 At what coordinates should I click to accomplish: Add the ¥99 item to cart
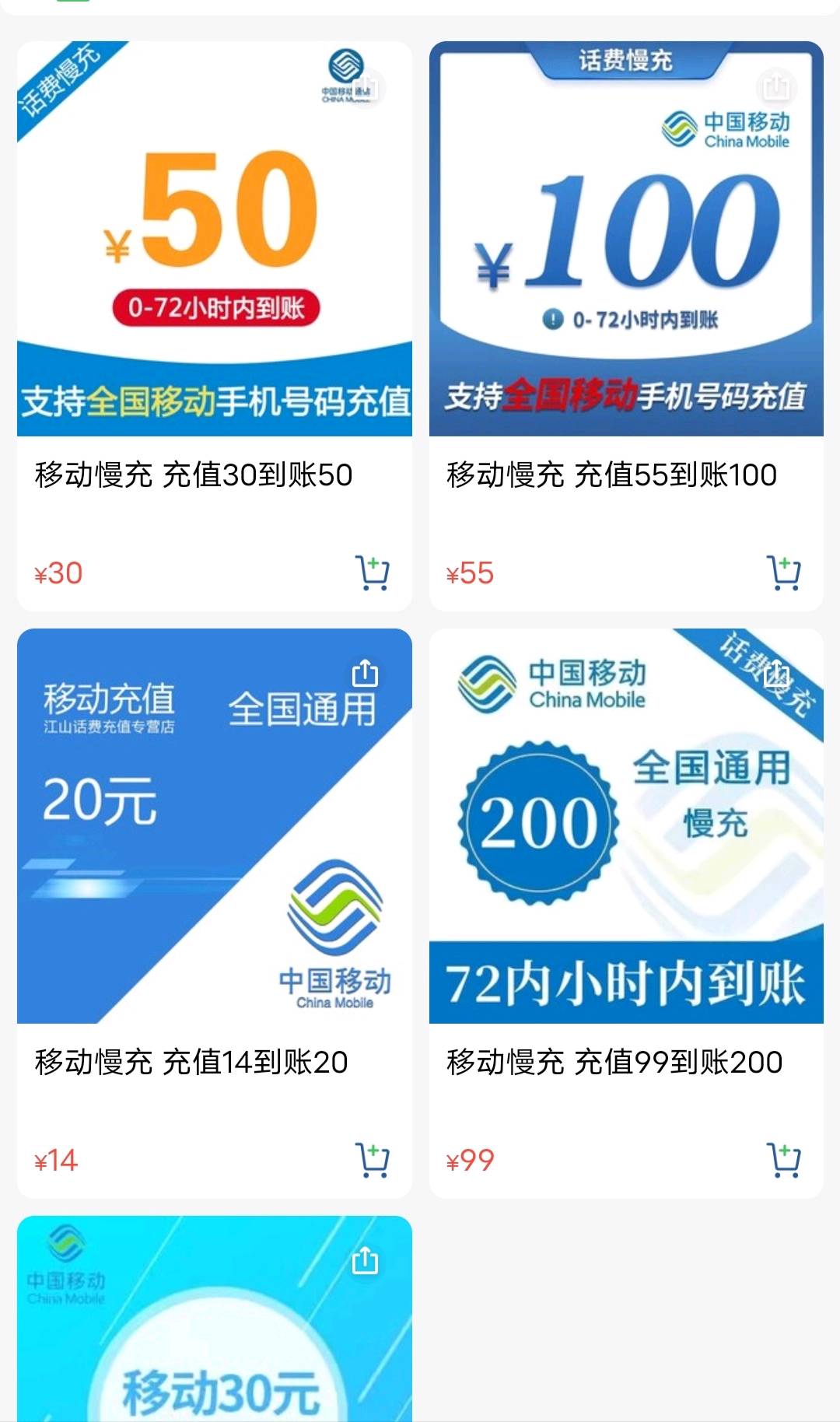[784, 1160]
